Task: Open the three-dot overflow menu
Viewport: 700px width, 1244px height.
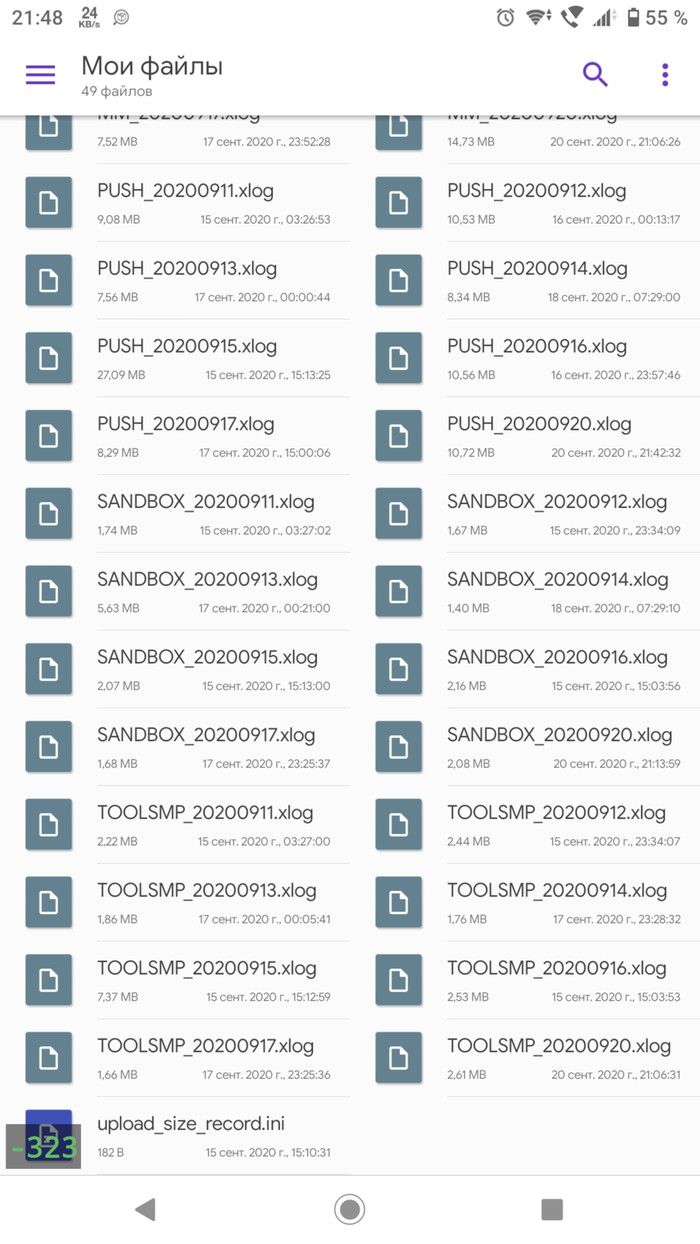Action: tap(665, 74)
